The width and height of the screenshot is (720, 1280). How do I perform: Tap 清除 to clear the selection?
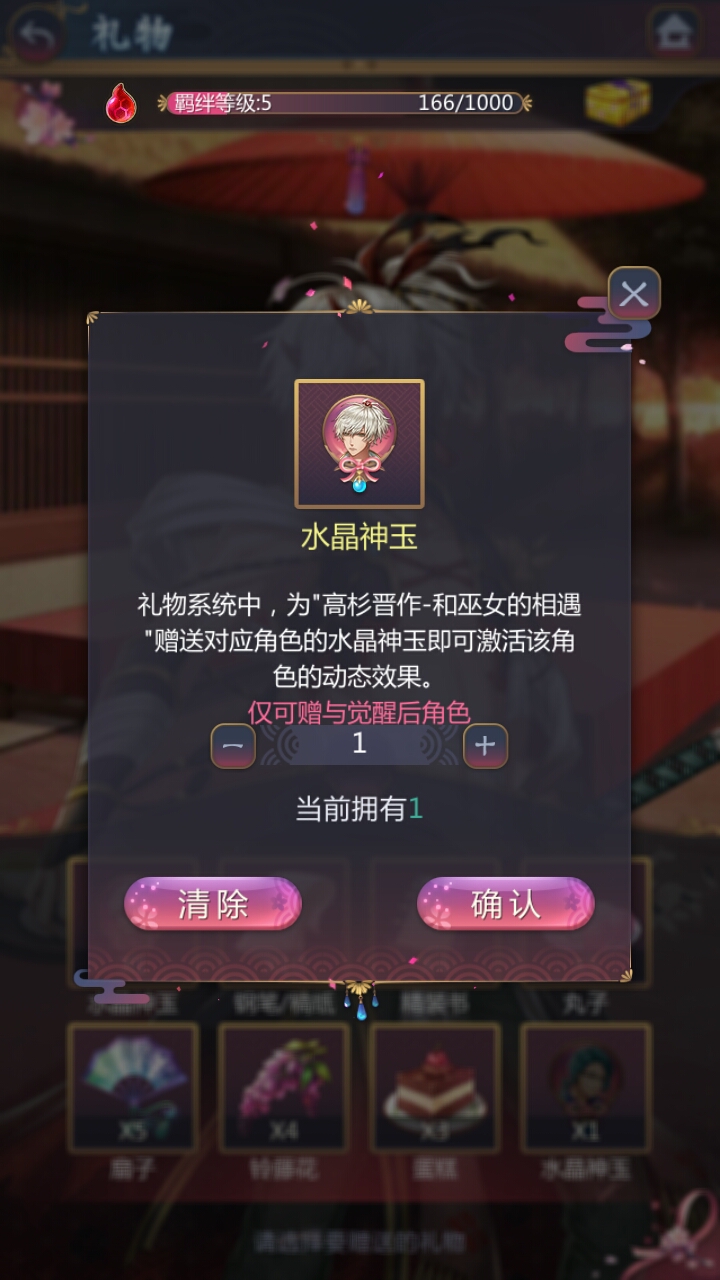pyautogui.click(x=212, y=904)
